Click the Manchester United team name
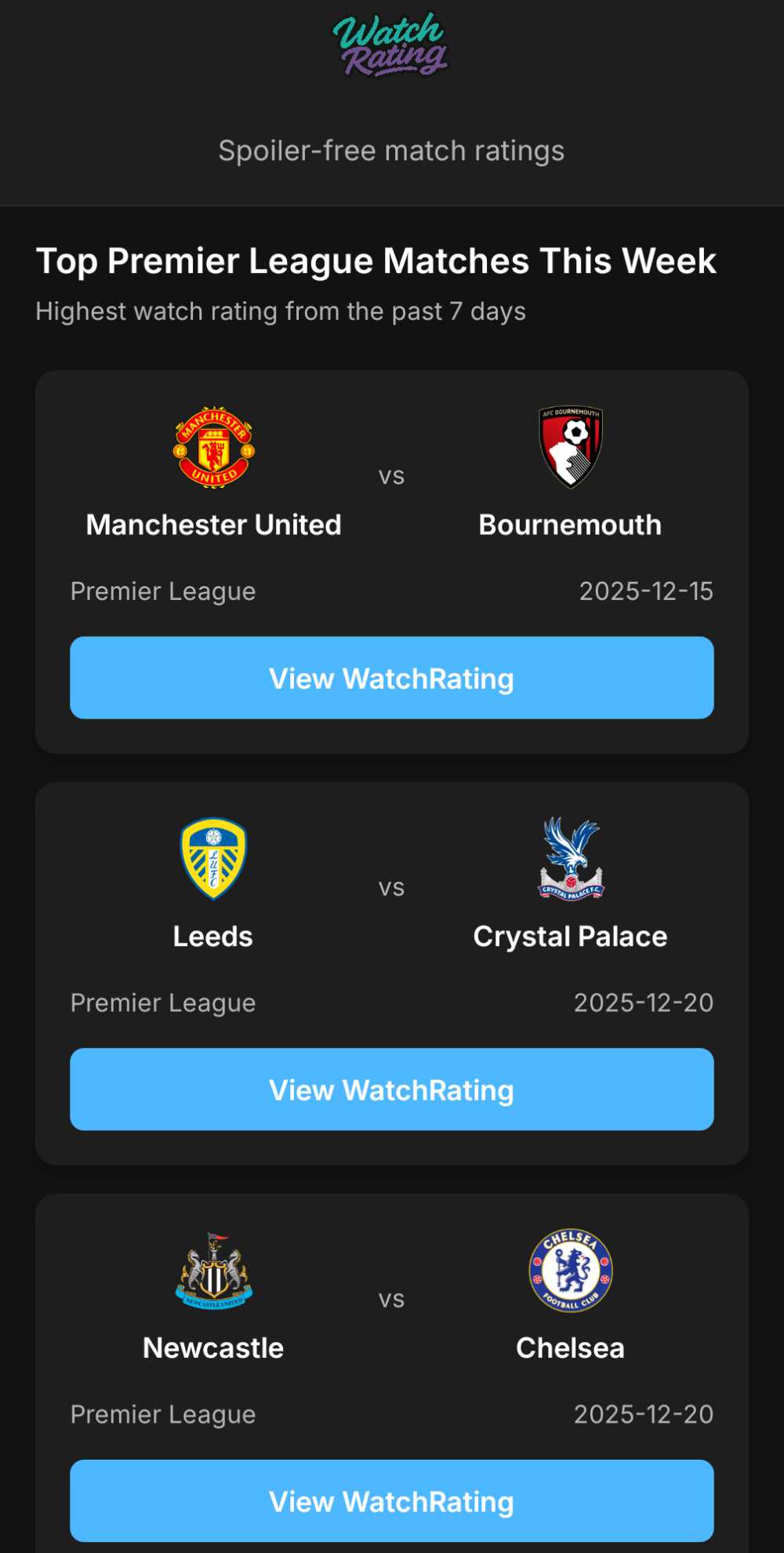Image resolution: width=784 pixels, height=1553 pixels. [x=213, y=524]
